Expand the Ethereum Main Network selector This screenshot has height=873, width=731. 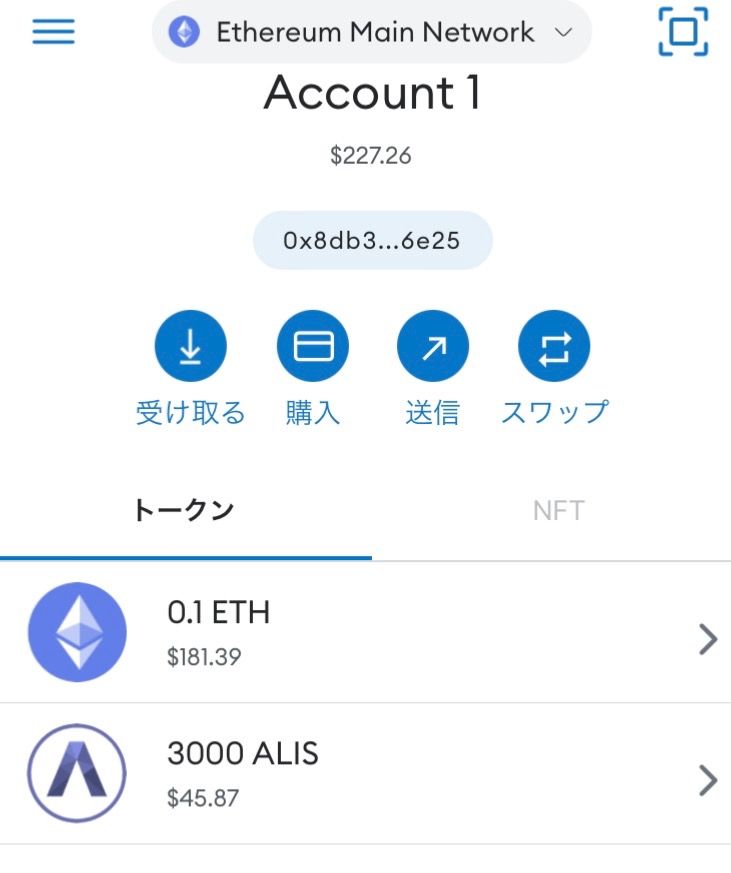pyautogui.click(x=372, y=32)
